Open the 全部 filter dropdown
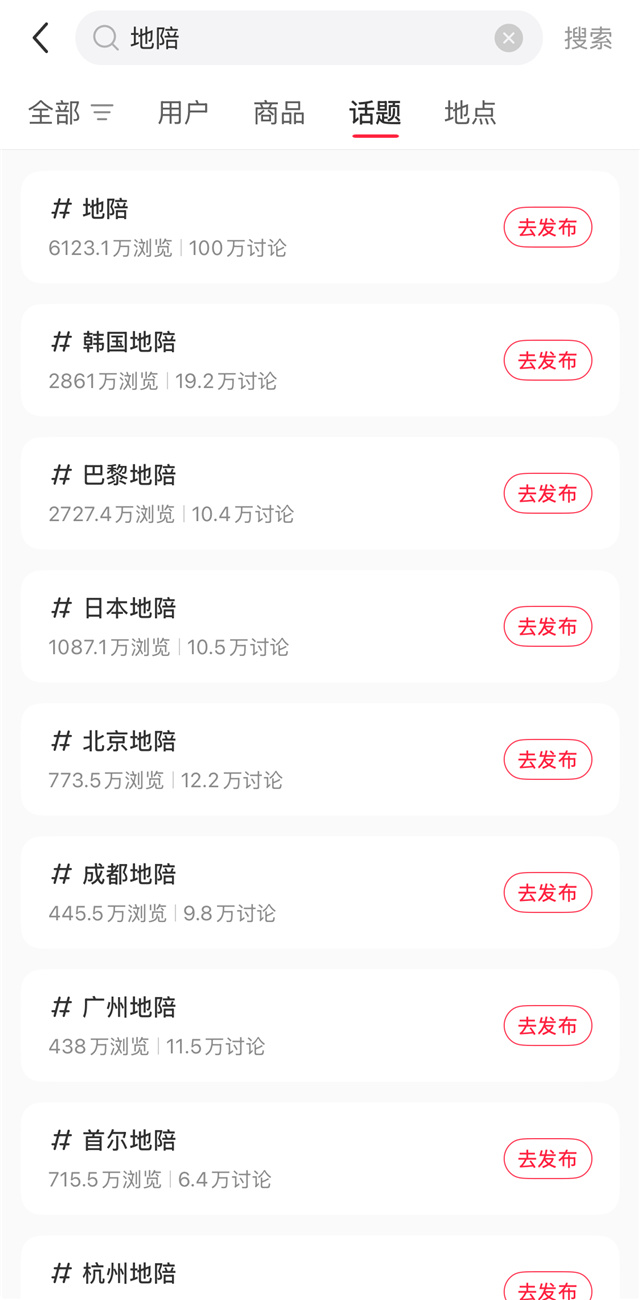Image resolution: width=640 pixels, height=1300 pixels. pos(70,112)
